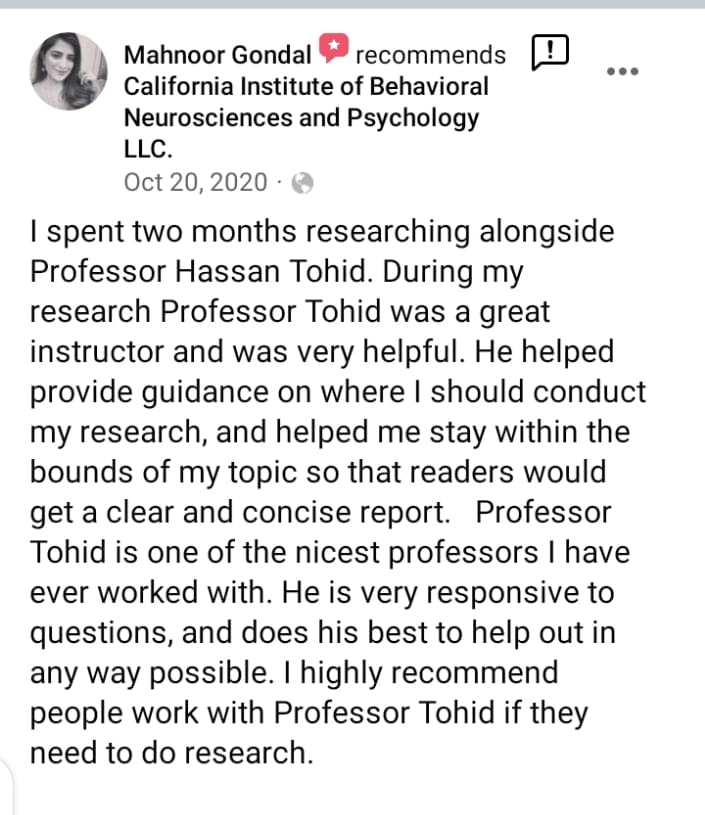Open Mahnoor Gondal's profile name link
Screen dimensions: 705x815
coord(217,54)
